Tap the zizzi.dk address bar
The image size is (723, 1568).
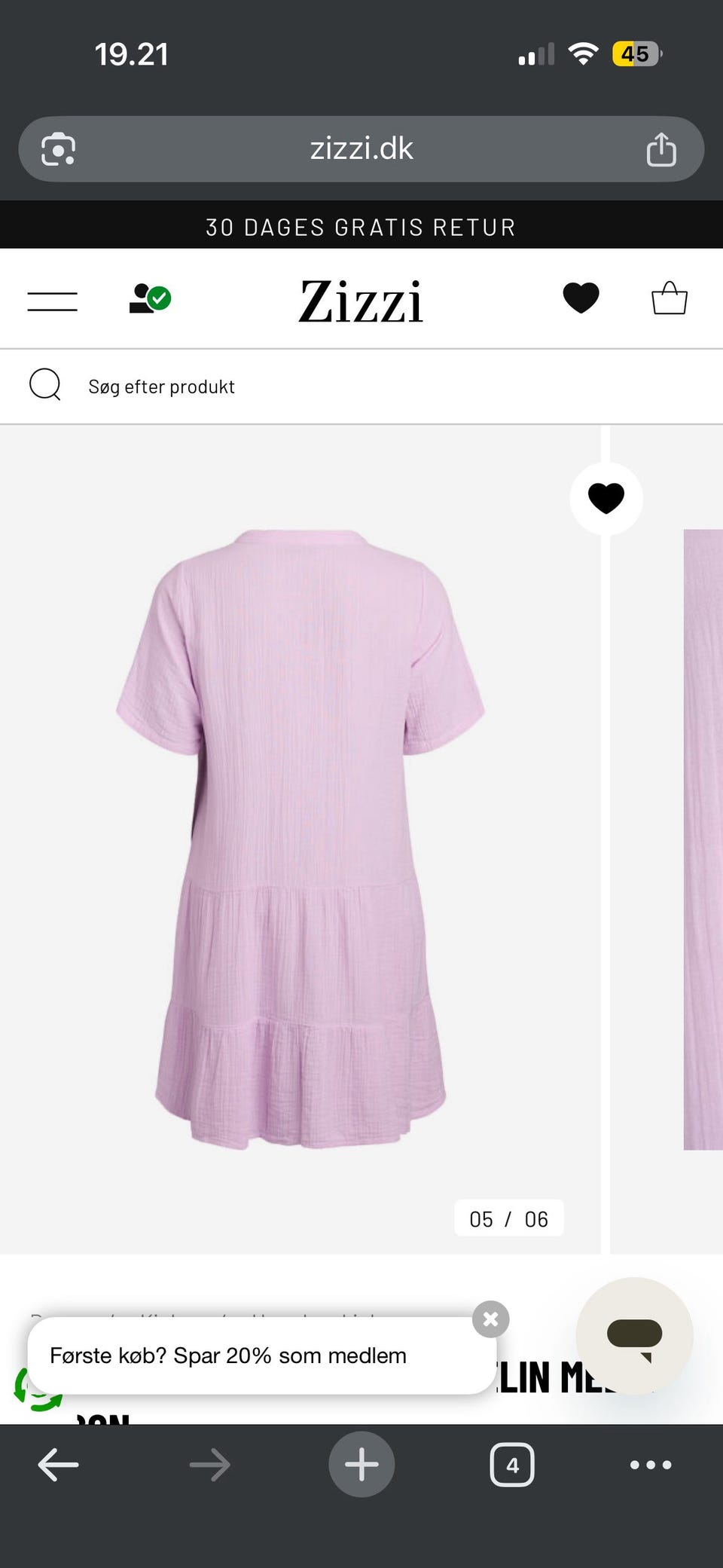coord(361,148)
